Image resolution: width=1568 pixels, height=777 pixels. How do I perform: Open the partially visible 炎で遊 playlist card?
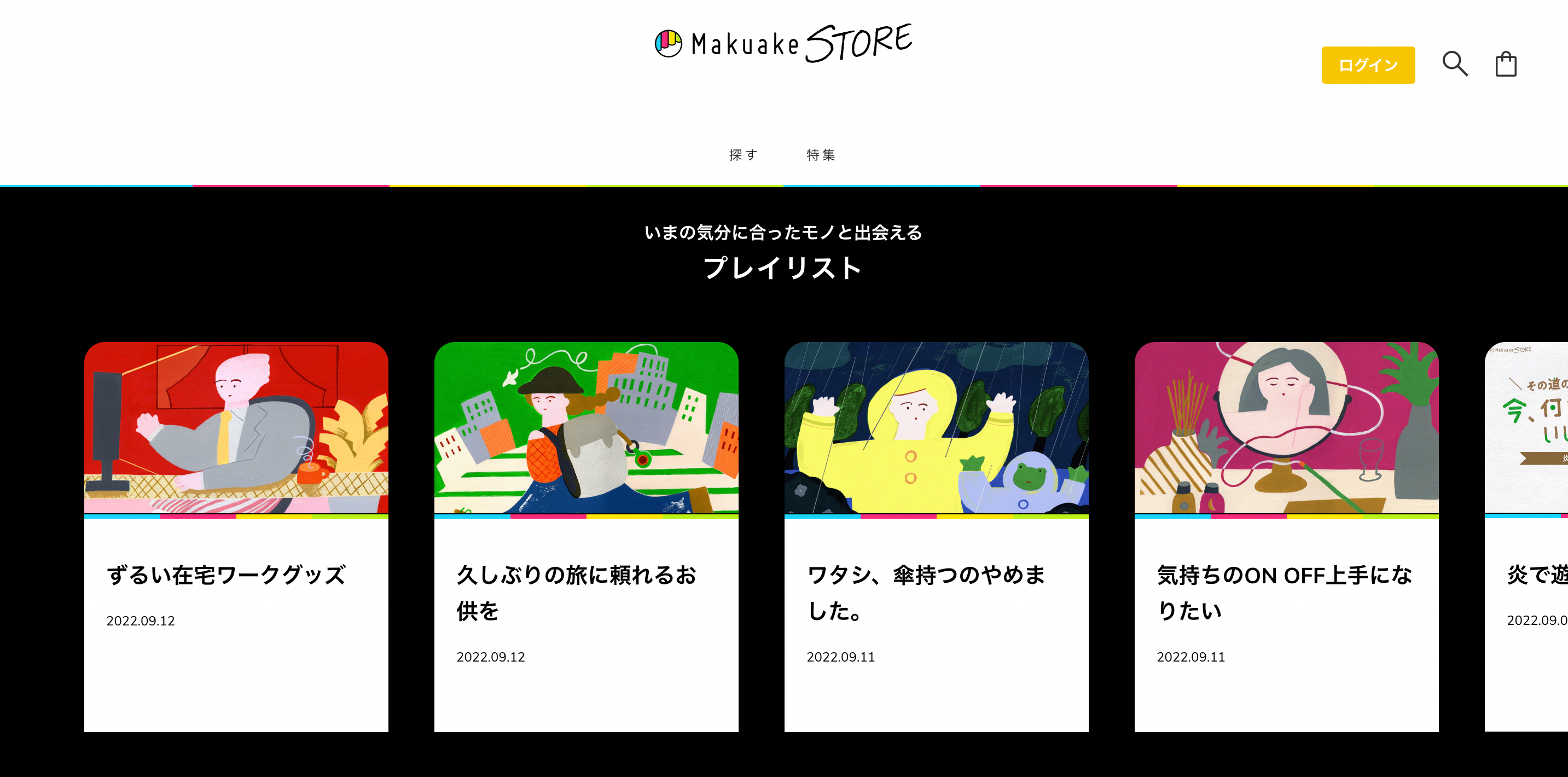point(1526,536)
